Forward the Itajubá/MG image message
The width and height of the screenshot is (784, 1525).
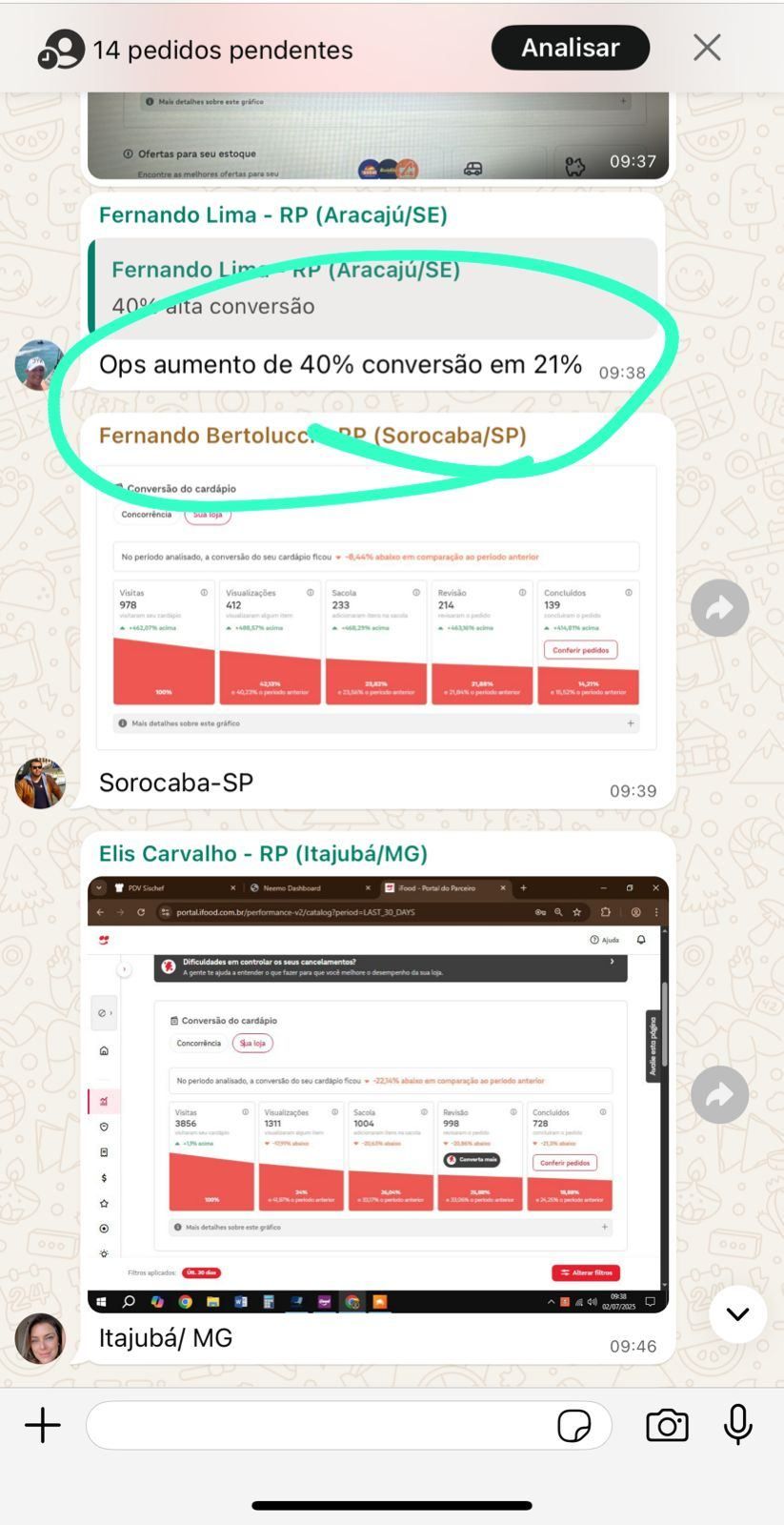[719, 1095]
